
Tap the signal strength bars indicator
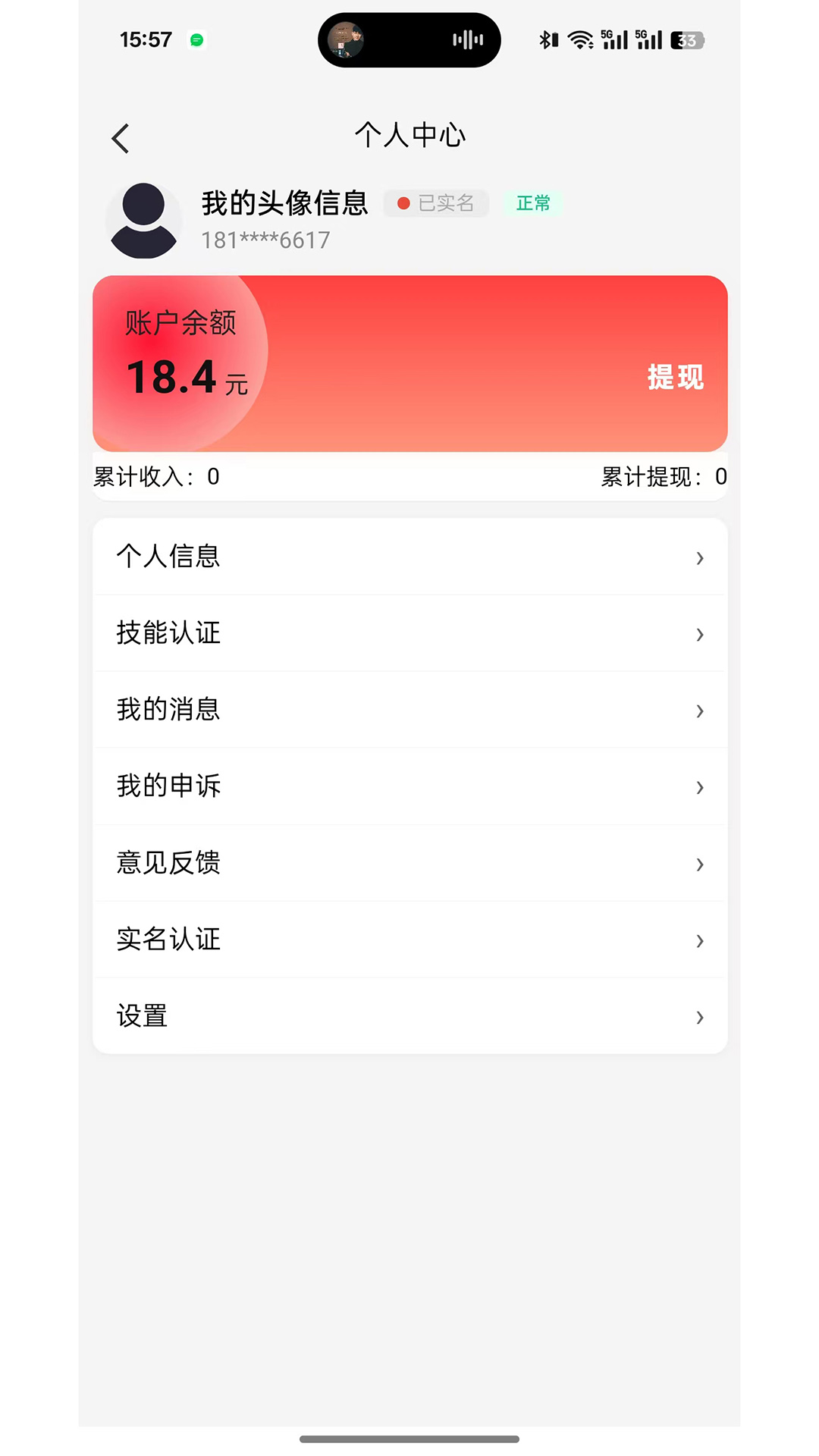613,39
